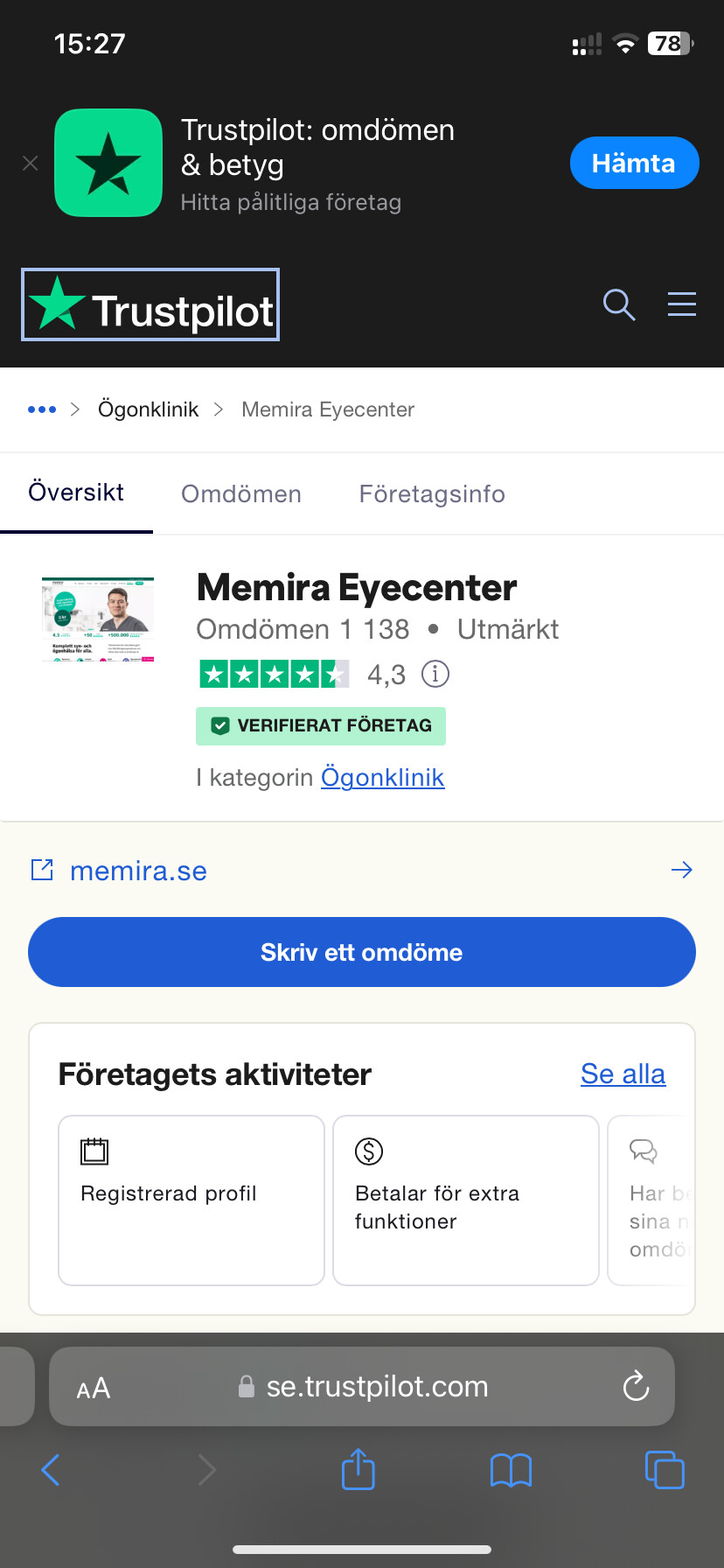Open Safari bookmarks
This screenshot has height=1568, width=724.
coord(512,1470)
